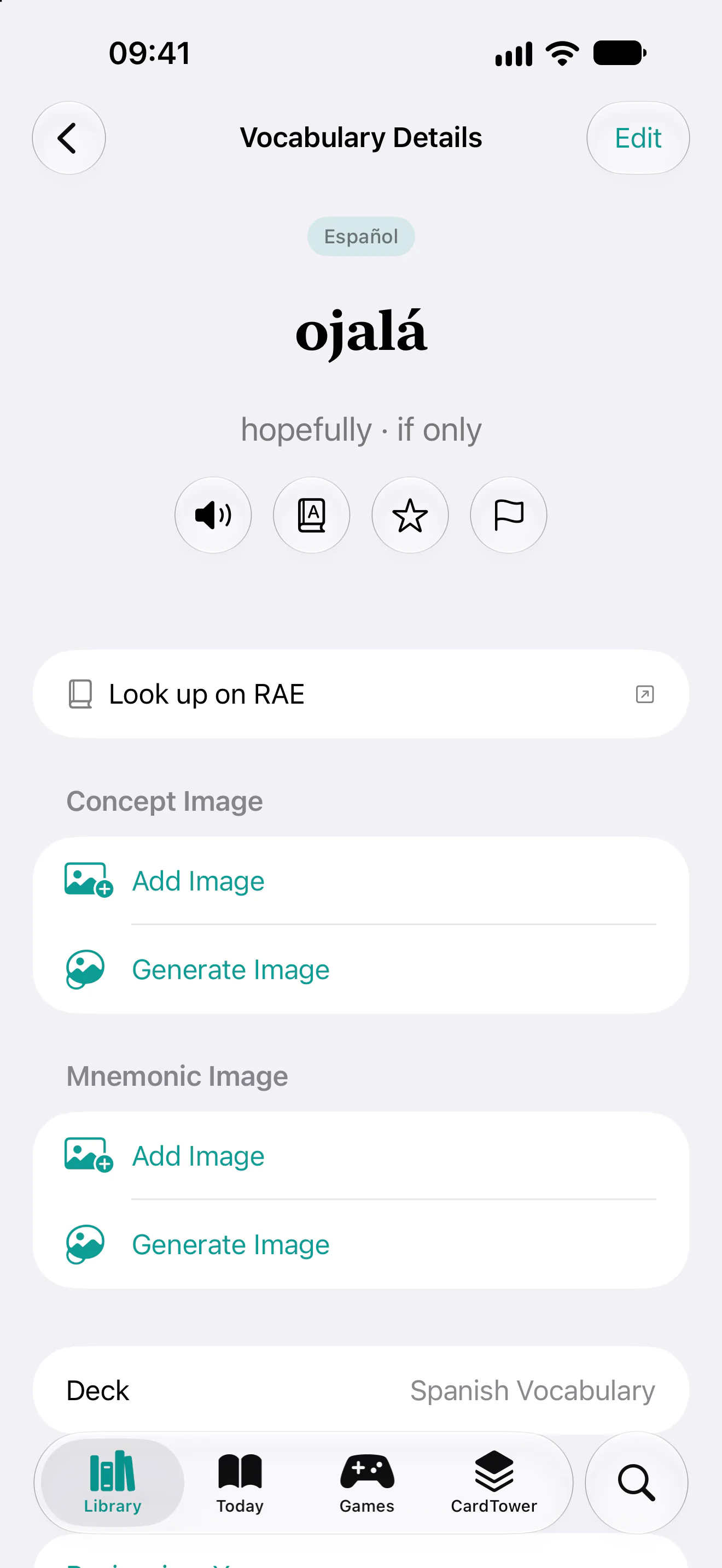
Task: Open the Games tab
Action: (x=367, y=1483)
